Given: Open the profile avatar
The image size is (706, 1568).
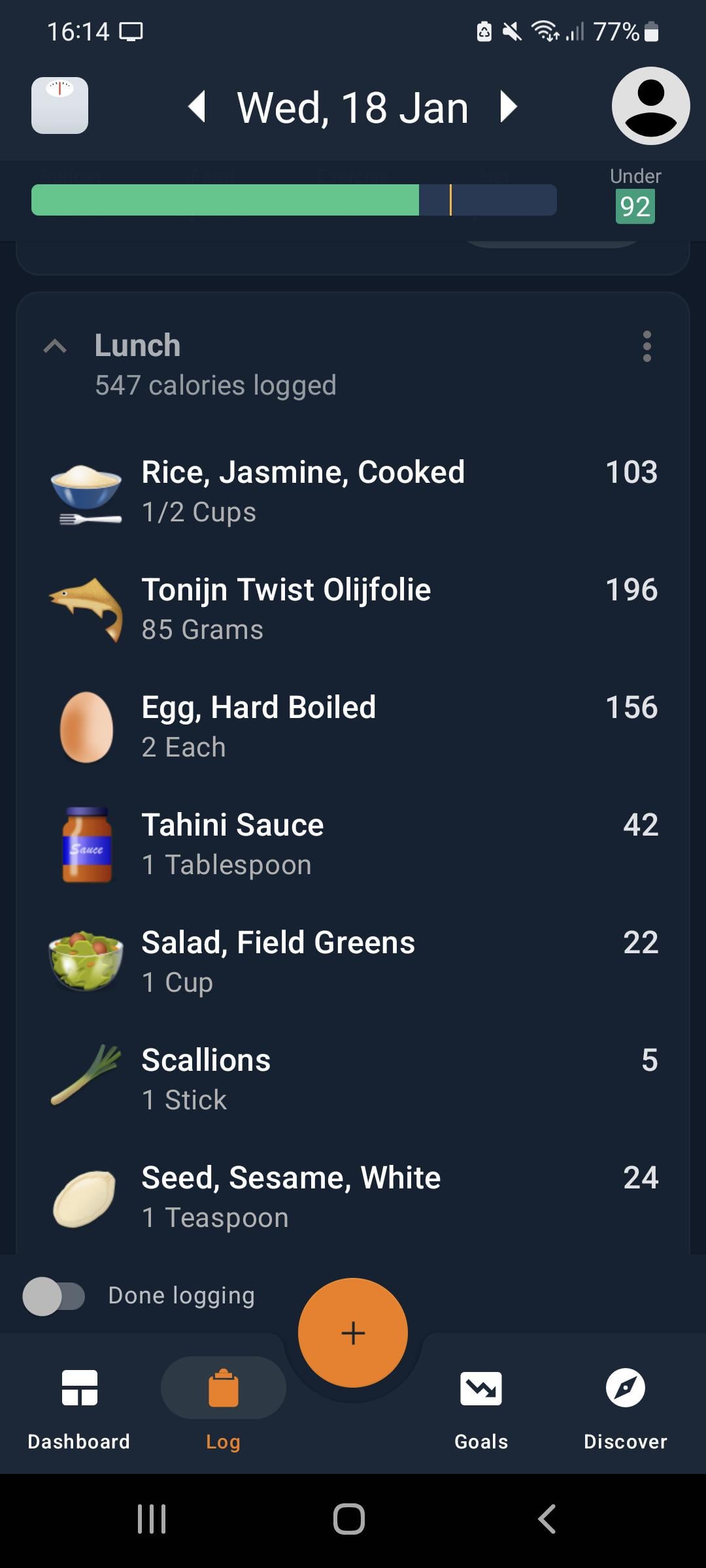Looking at the screenshot, I should coord(650,106).
